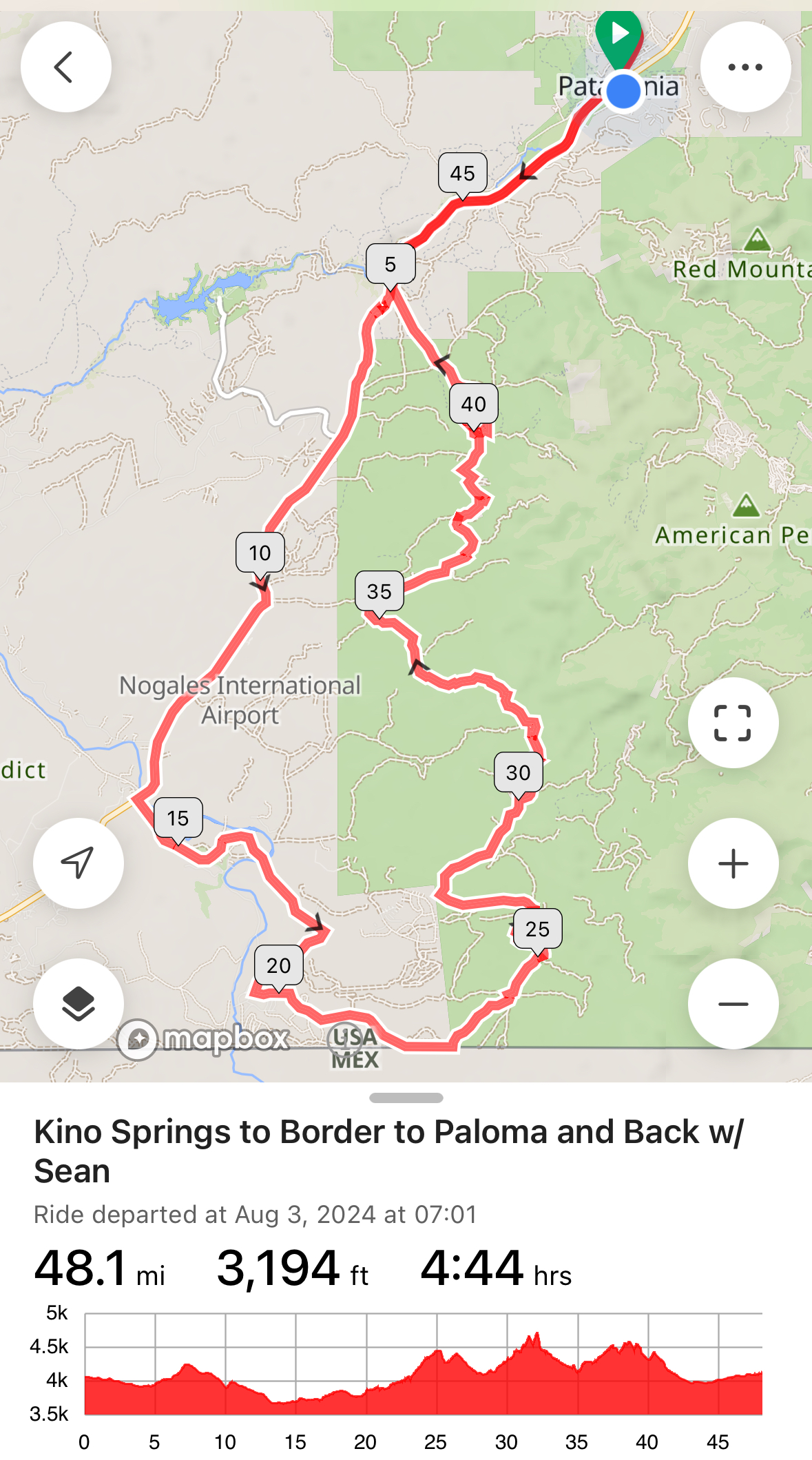Open the map layers selector
This screenshot has width=812, height=1460.
pyautogui.click(x=79, y=1004)
